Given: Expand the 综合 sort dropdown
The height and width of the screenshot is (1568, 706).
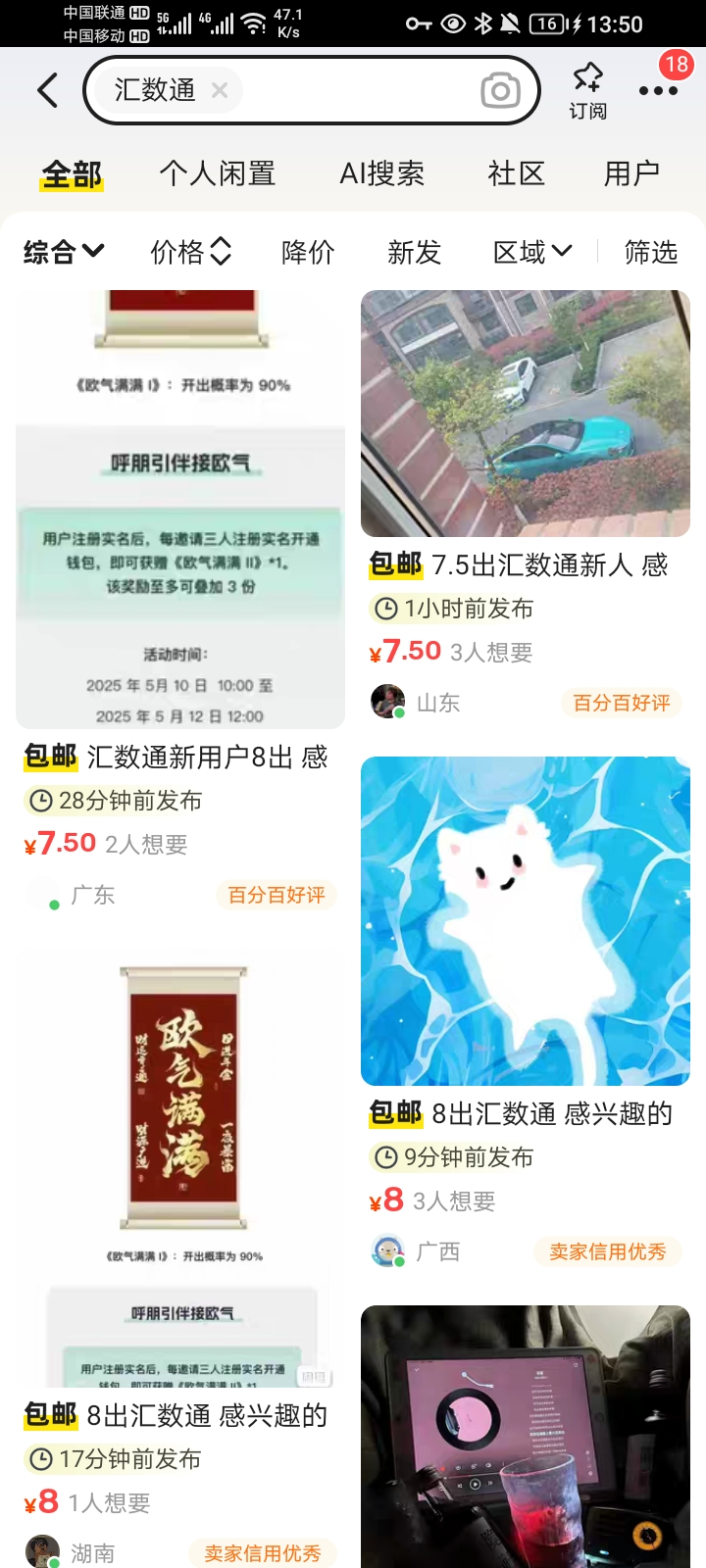Looking at the screenshot, I should (64, 252).
